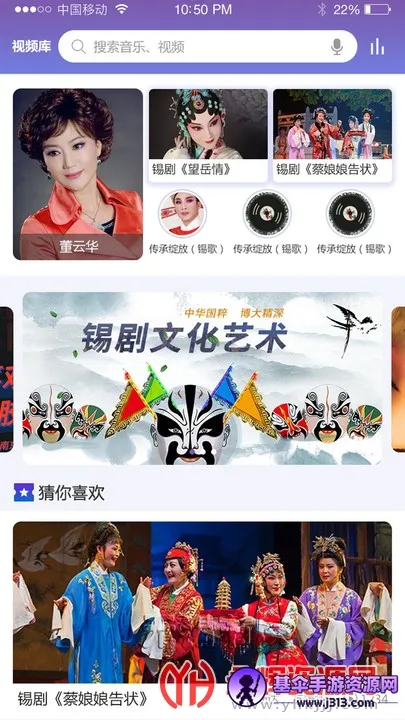
Task: Open the 视频库 video library
Action: tap(31, 46)
